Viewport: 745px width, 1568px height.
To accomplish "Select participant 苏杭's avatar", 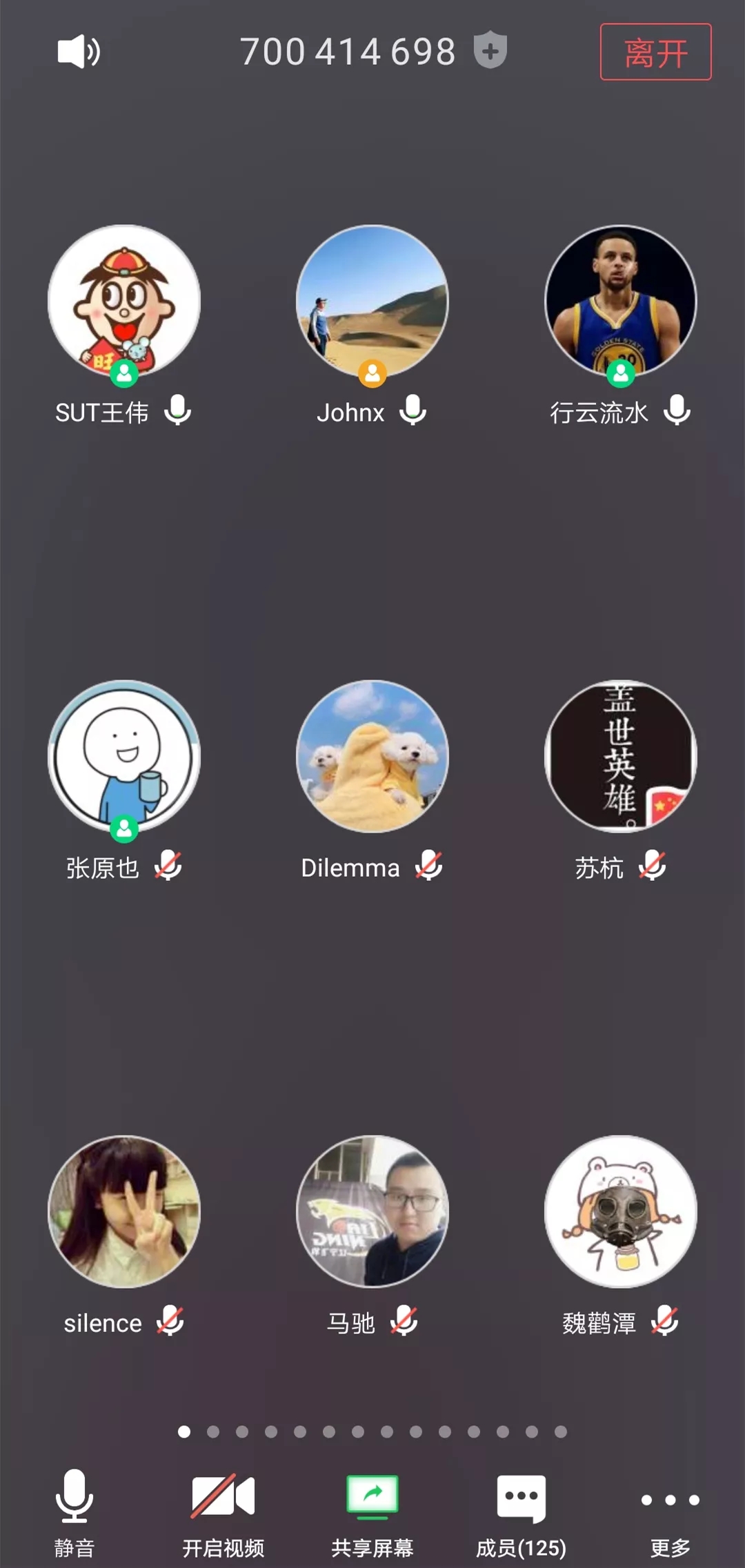I will [x=621, y=757].
